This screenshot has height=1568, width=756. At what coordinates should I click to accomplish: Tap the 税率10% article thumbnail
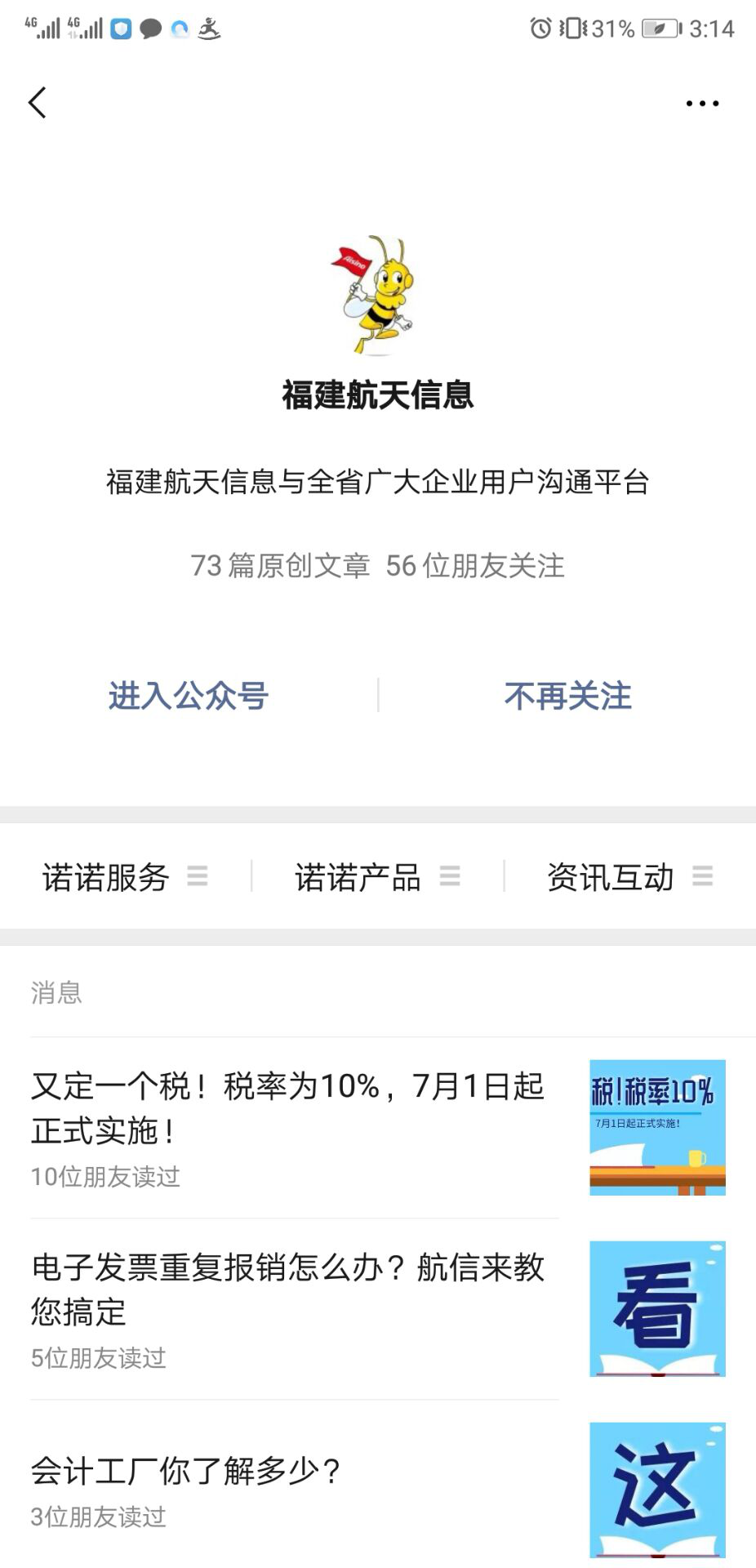tap(656, 1126)
